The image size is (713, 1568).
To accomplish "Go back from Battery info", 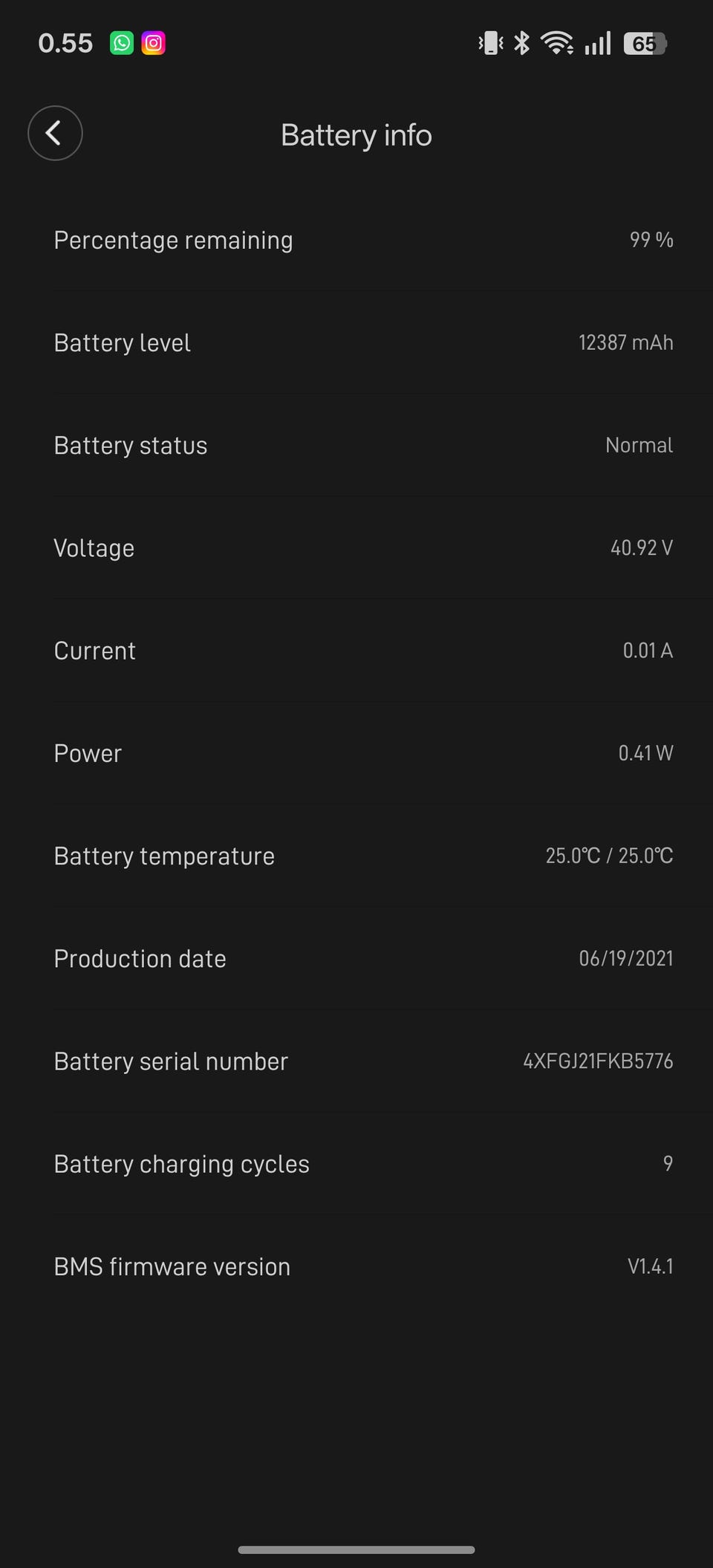I will [x=55, y=134].
